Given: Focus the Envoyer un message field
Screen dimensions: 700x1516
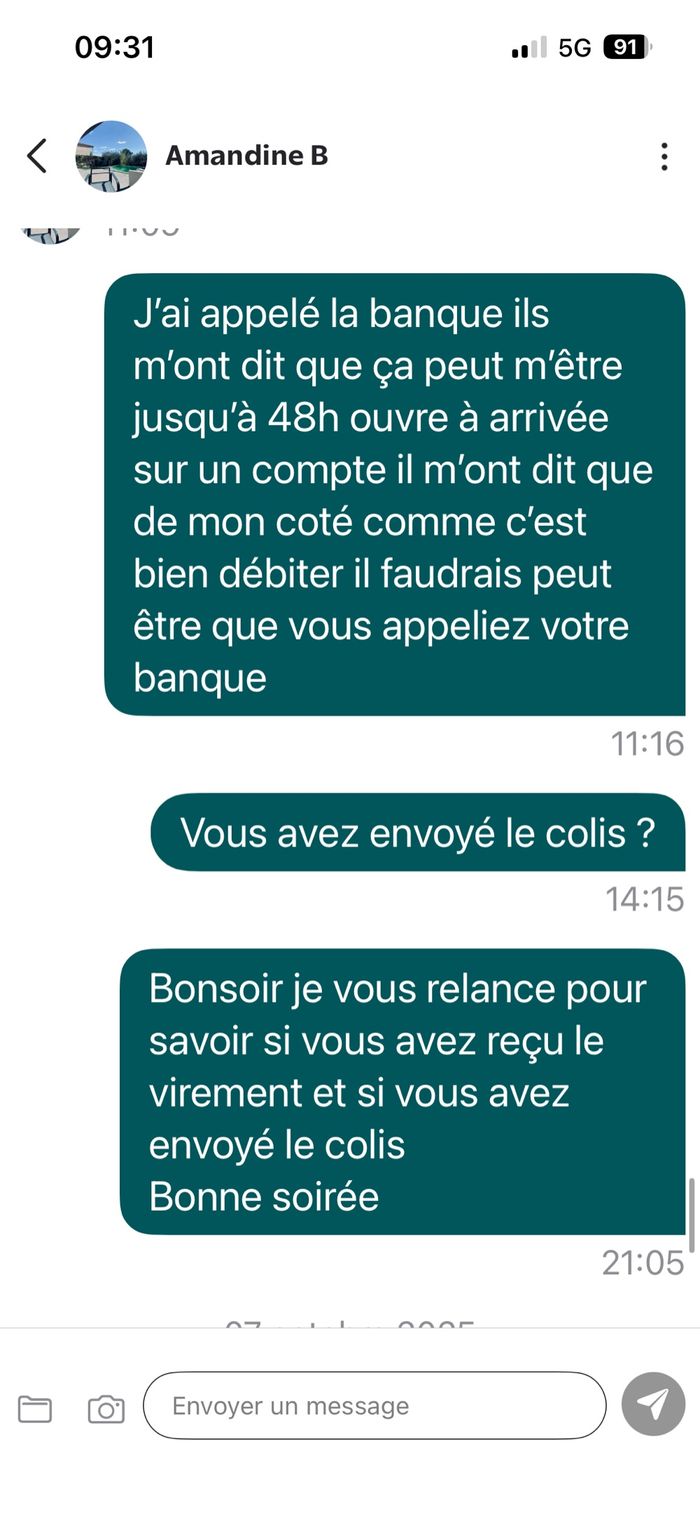Looking at the screenshot, I should click(x=374, y=1405).
